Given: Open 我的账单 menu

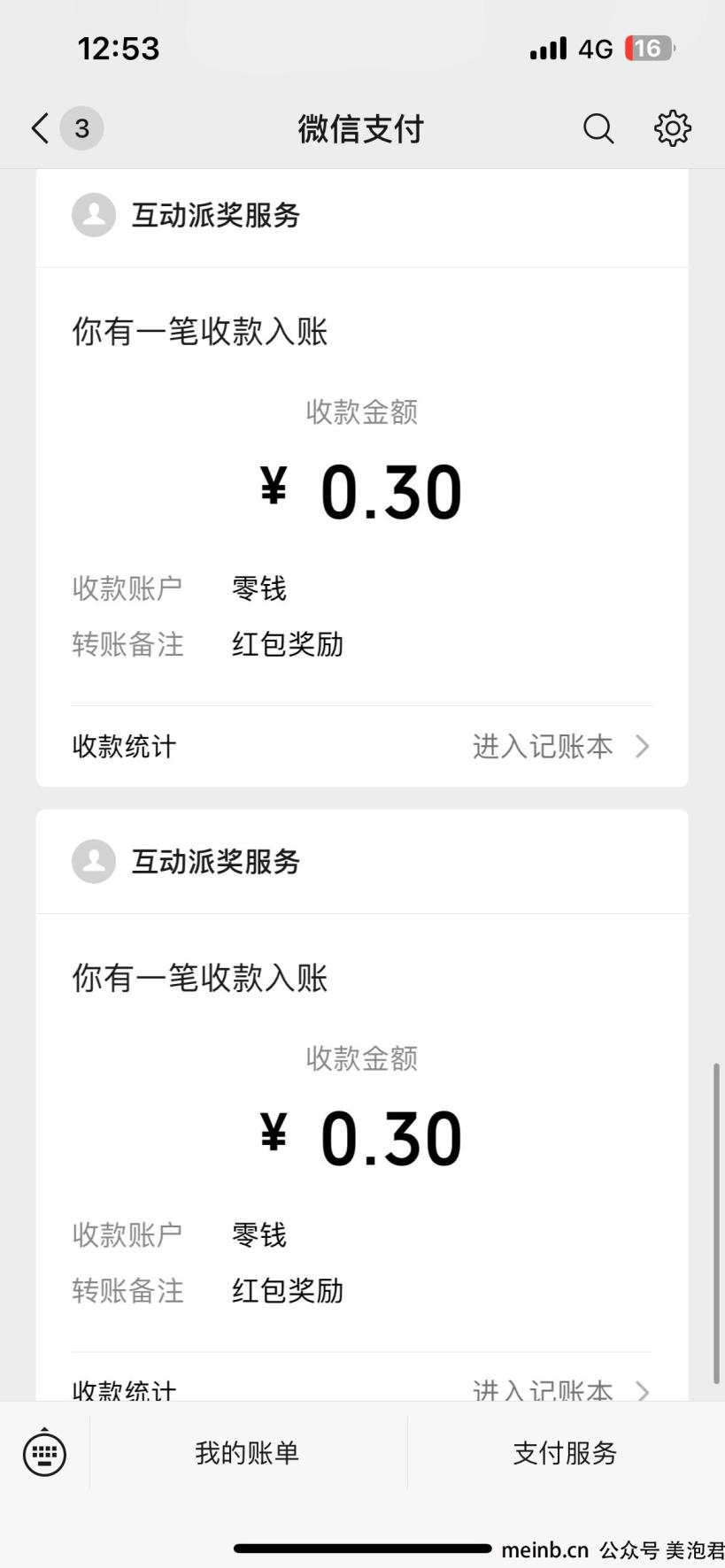Looking at the screenshot, I should click(x=248, y=1452).
